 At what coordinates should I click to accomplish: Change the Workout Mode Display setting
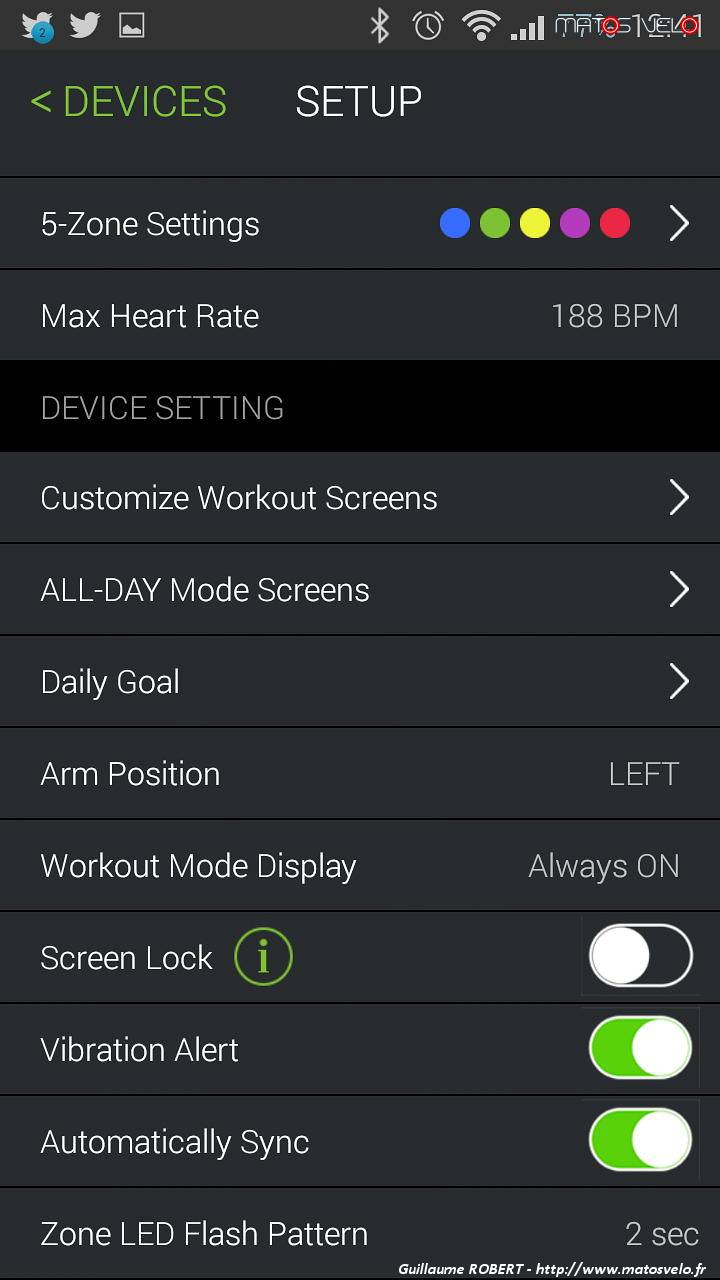pyautogui.click(x=360, y=866)
